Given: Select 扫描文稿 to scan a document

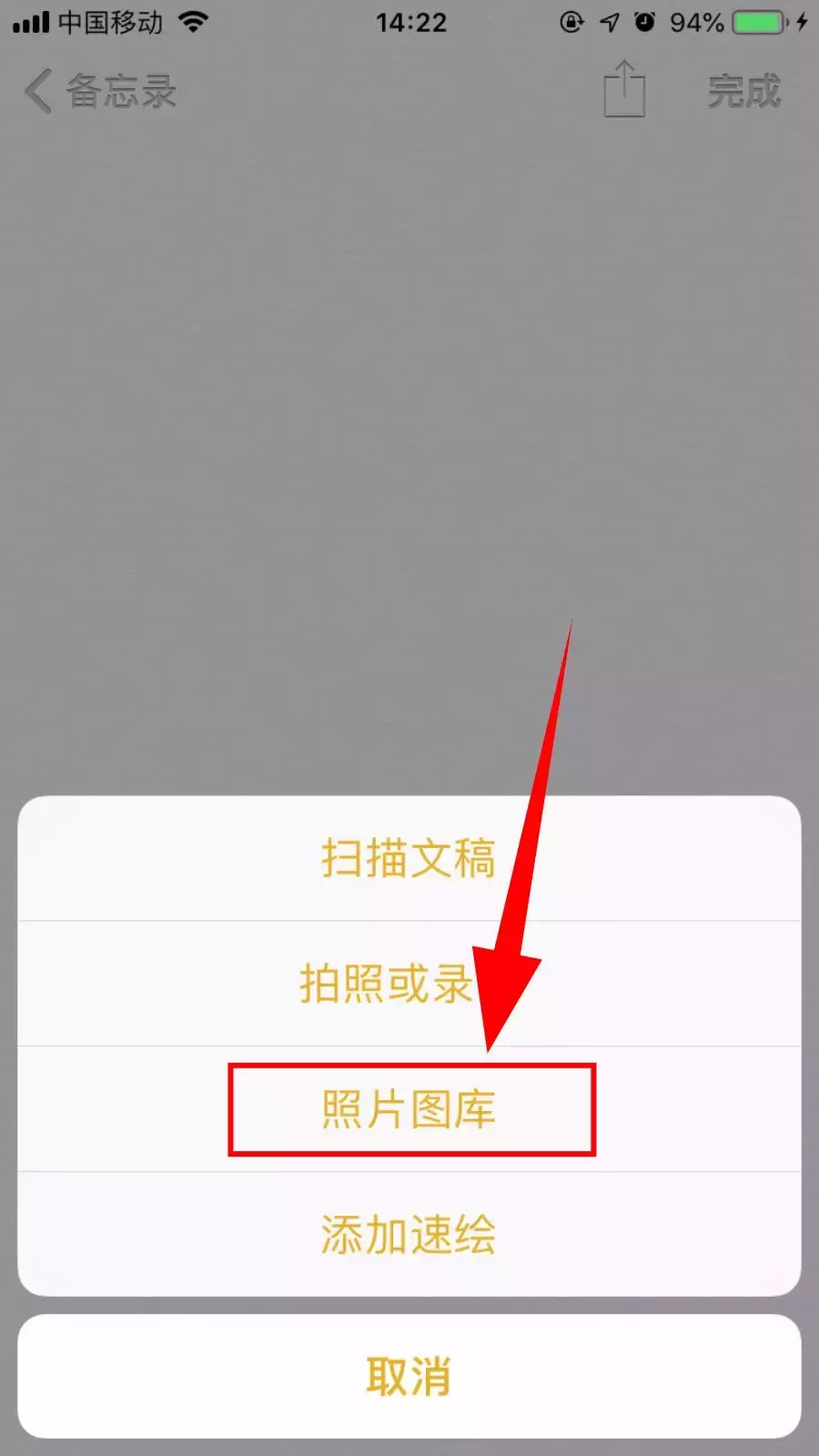Looking at the screenshot, I should click(409, 858).
